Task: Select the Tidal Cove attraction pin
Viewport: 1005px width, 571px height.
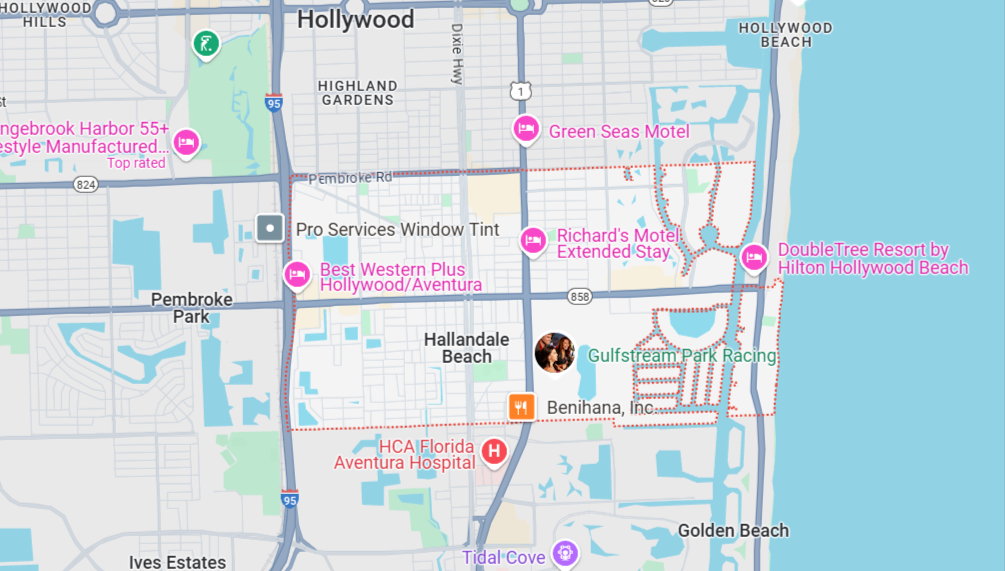Action: [565, 553]
